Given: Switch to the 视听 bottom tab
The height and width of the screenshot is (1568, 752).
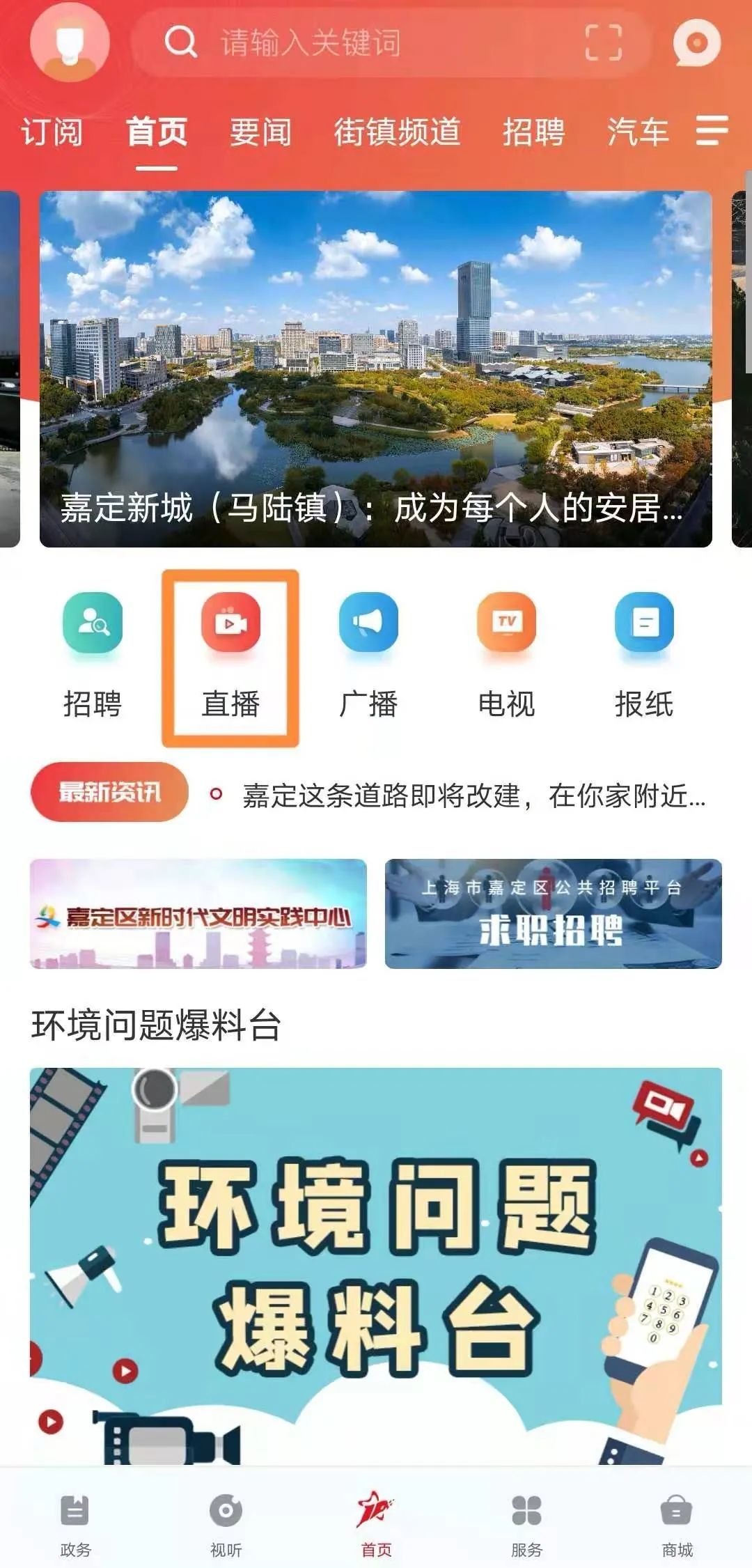Looking at the screenshot, I should (x=226, y=1523).
